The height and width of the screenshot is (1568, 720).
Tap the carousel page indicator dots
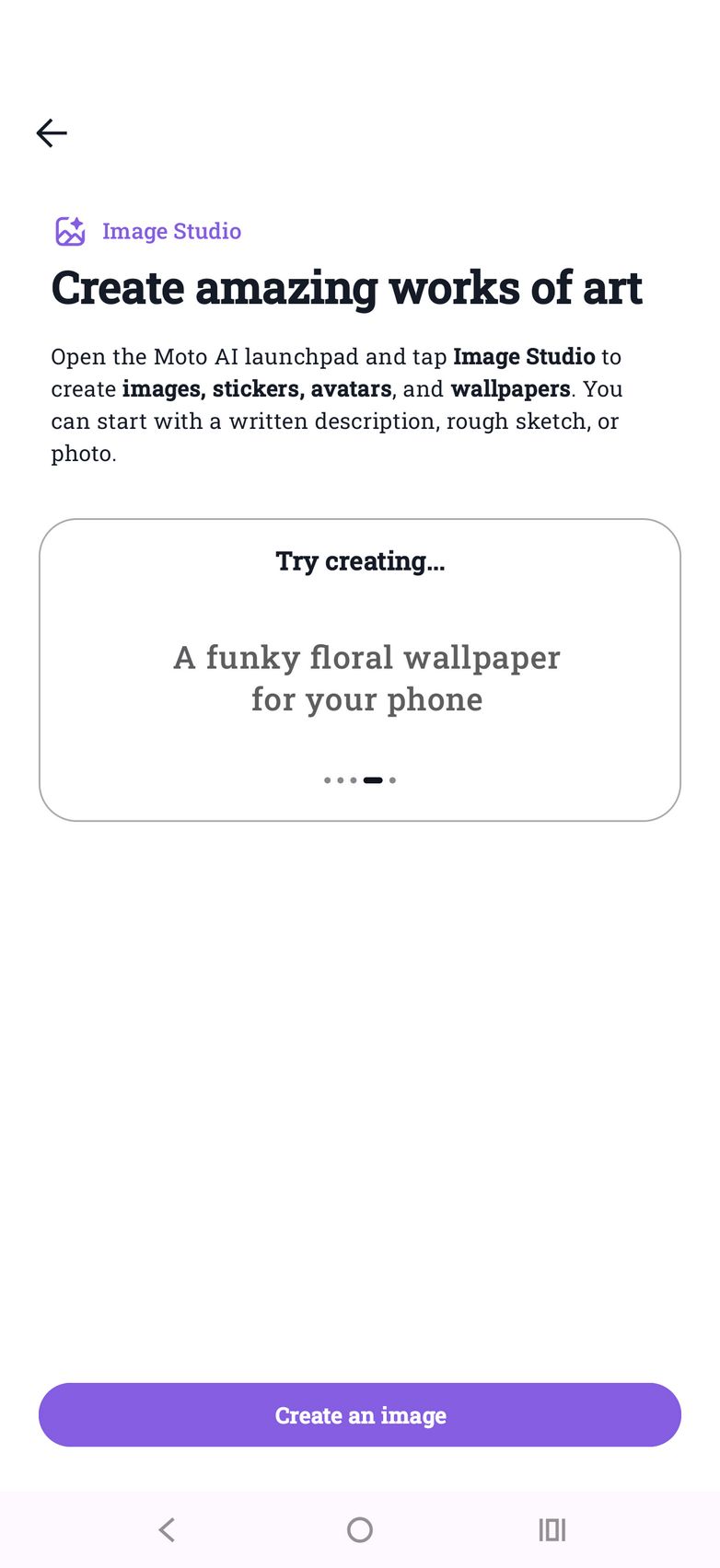click(360, 779)
